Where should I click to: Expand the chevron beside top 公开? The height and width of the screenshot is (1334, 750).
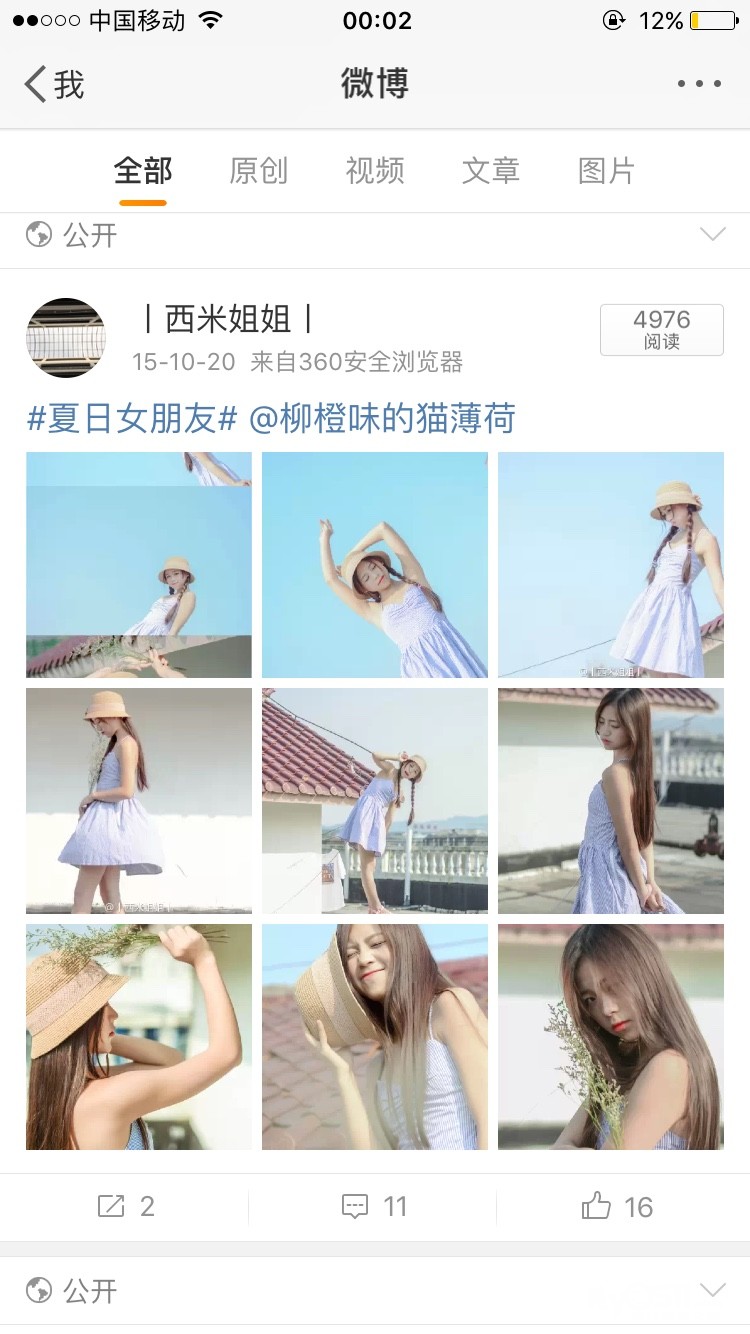[712, 235]
